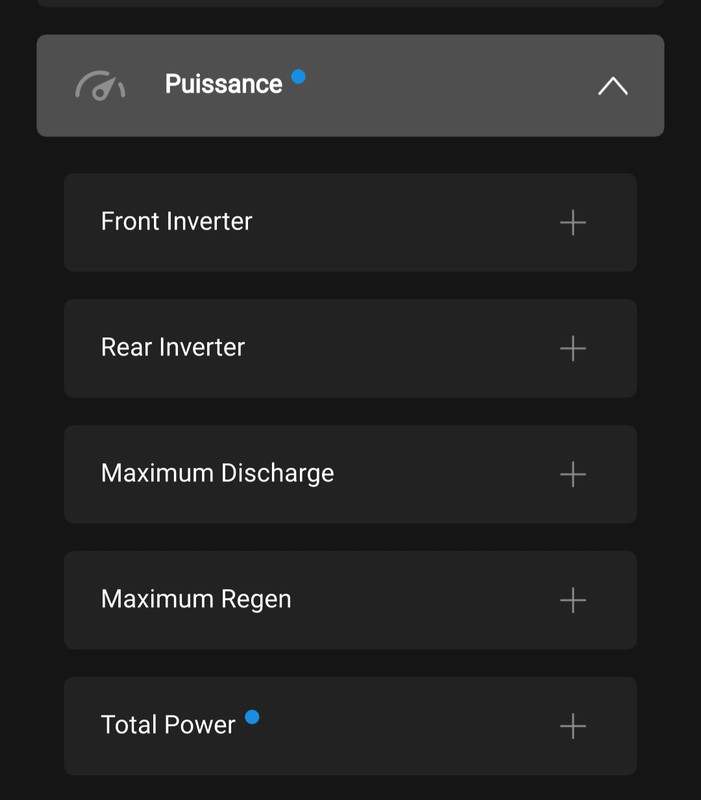Add the Rear Inverter item
This screenshot has width=701, height=800.
[573, 348]
